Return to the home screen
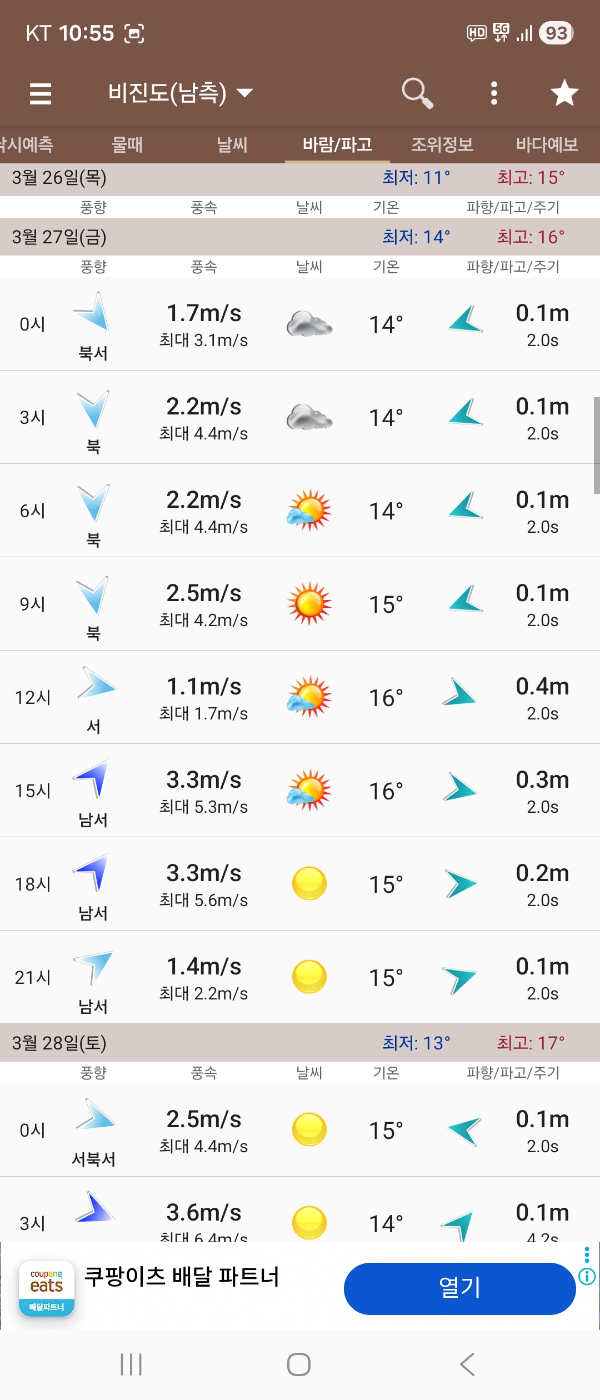 (299, 1364)
